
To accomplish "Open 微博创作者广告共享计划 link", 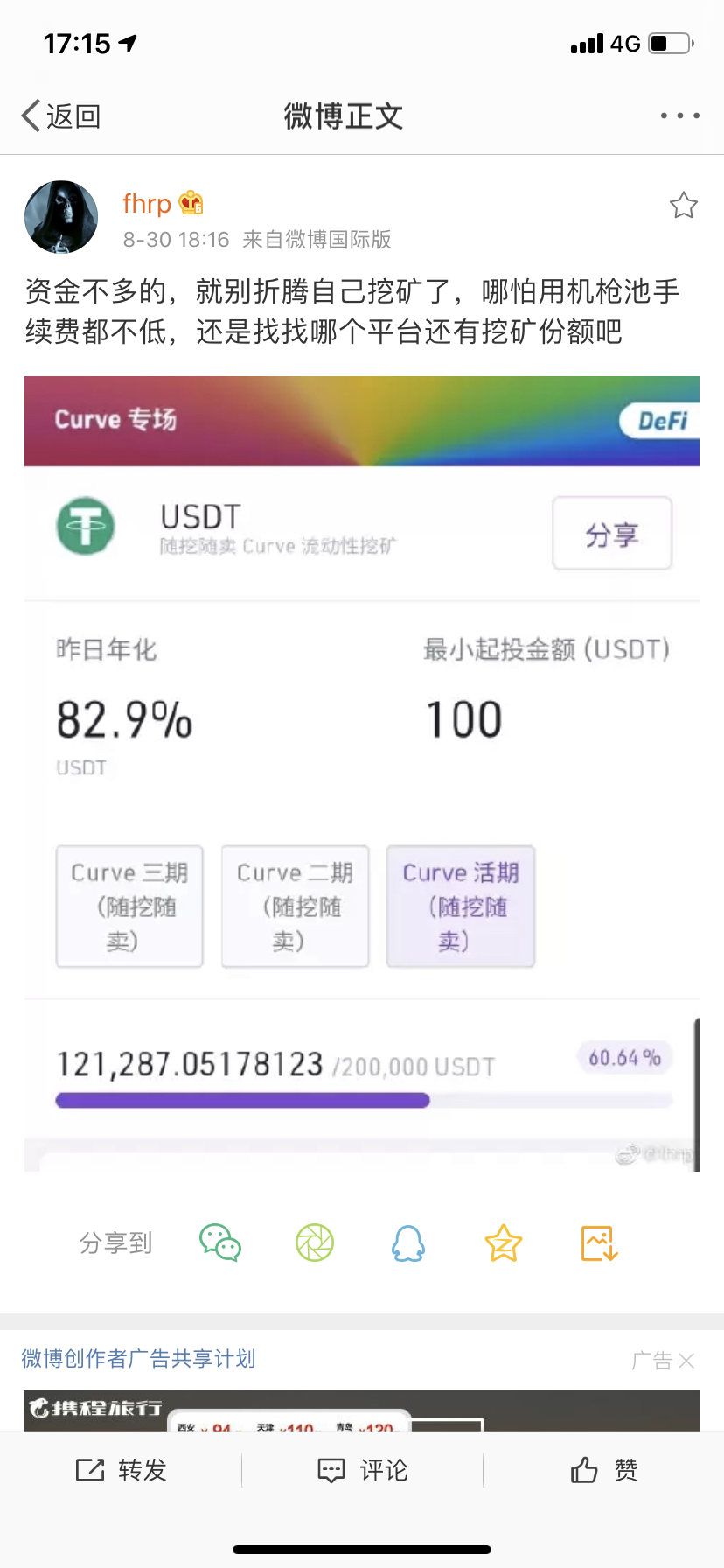I will pyautogui.click(x=138, y=1359).
